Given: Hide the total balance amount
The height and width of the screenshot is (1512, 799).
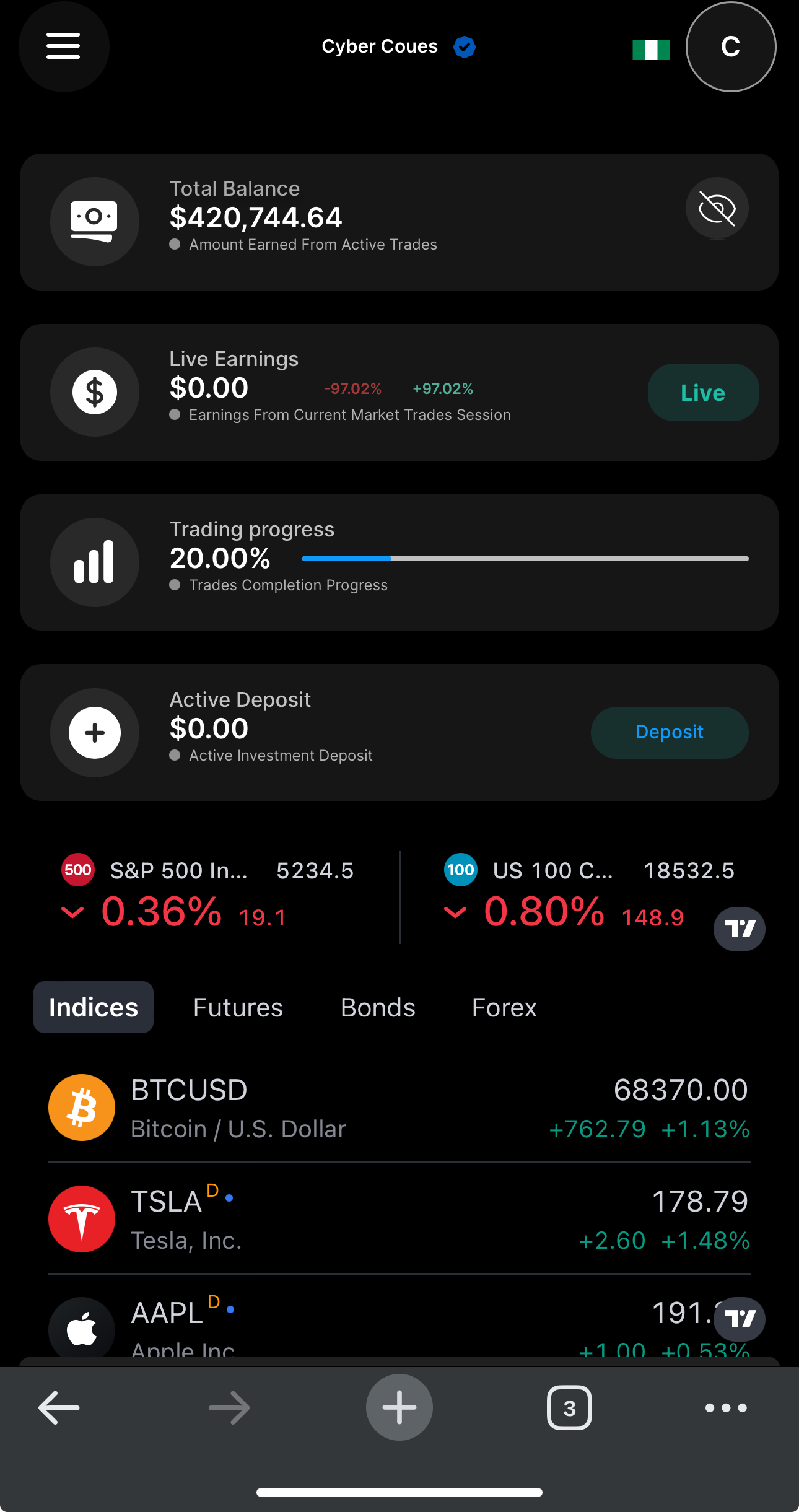Looking at the screenshot, I should tap(717, 208).
